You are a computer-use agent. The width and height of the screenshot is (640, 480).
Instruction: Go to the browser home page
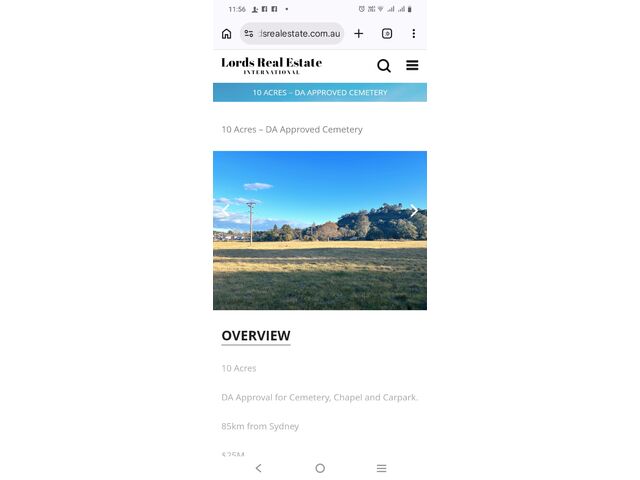[227, 34]
